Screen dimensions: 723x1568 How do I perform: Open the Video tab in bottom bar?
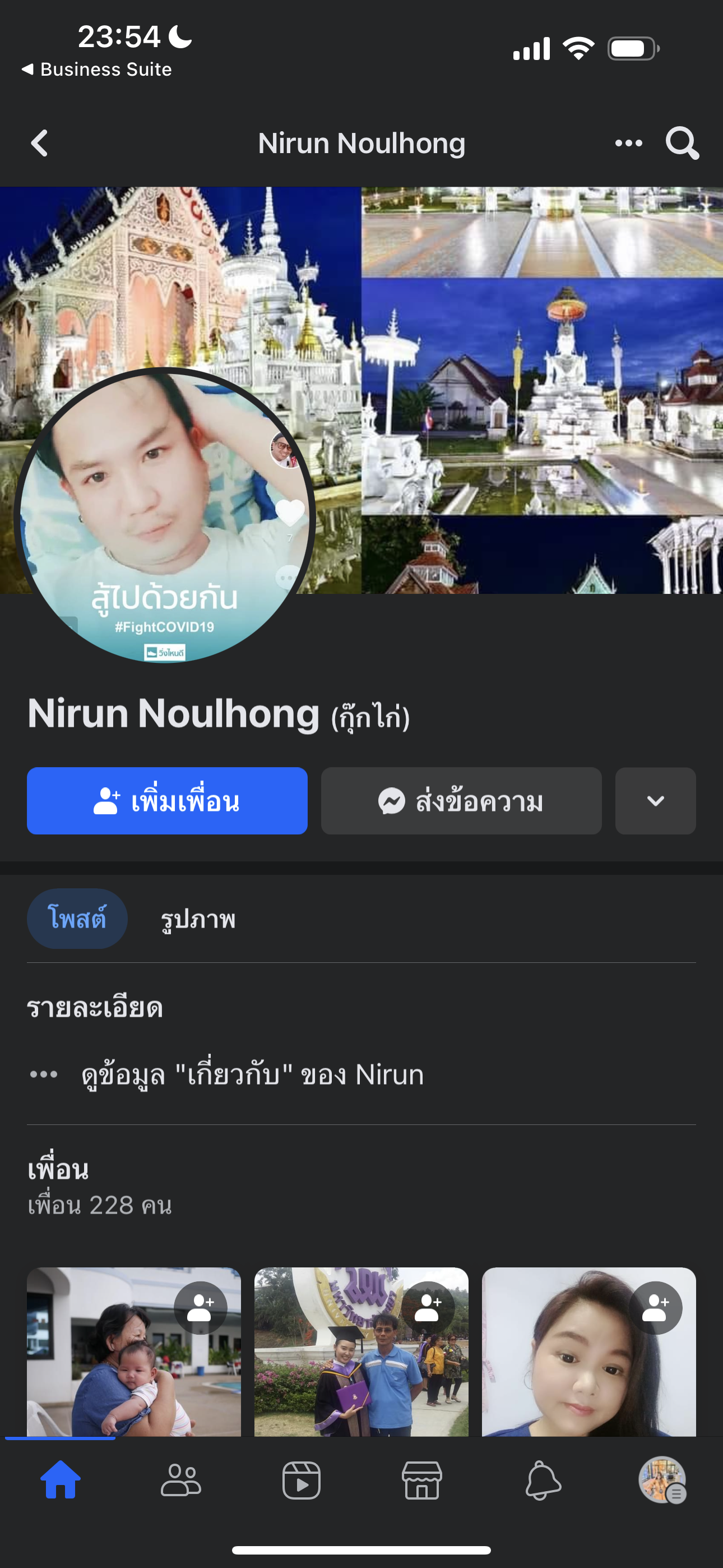(302, 1481)
